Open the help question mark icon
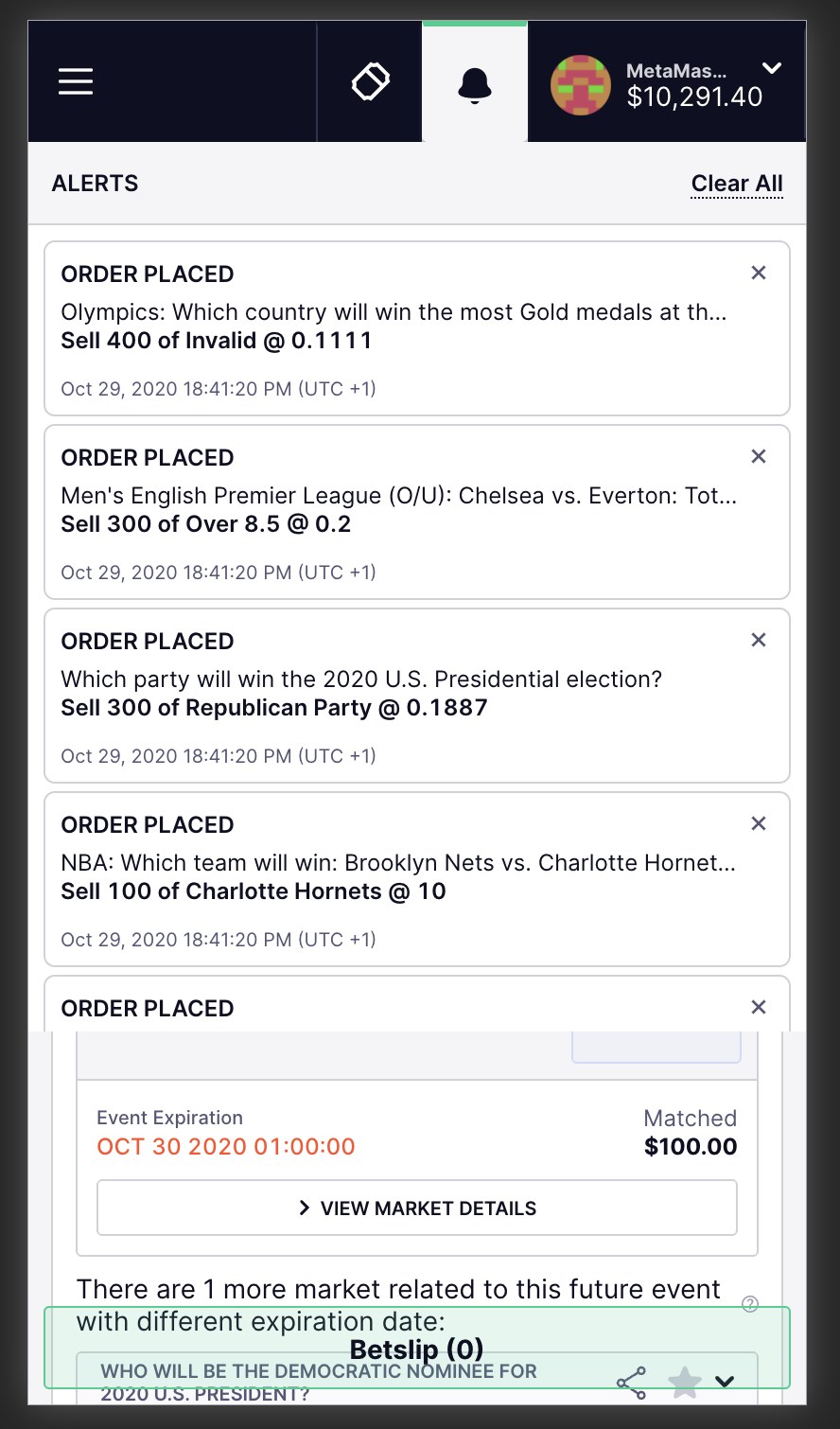Screen dimensions: 840x1429 750,1304
